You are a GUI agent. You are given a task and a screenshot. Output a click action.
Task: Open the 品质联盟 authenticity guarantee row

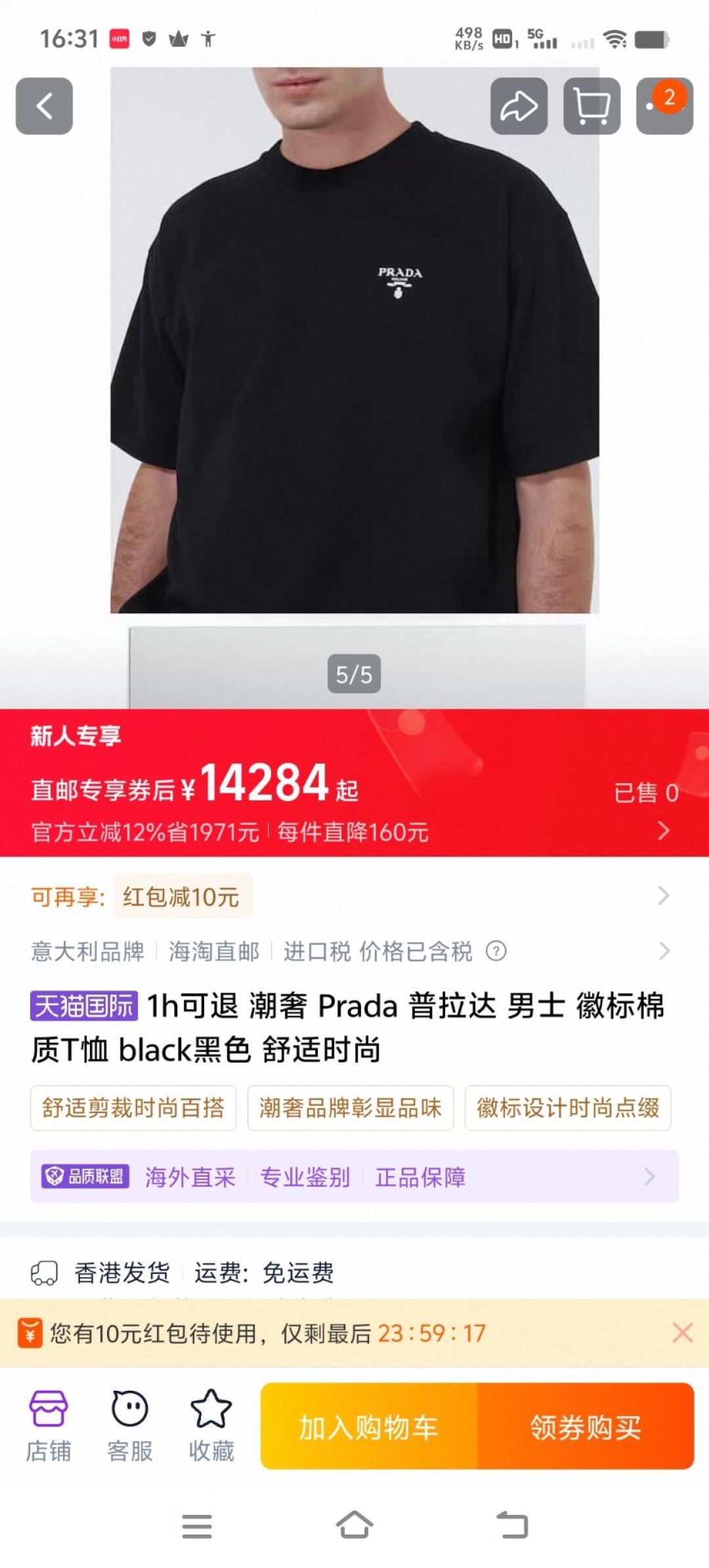(354, 1176)
